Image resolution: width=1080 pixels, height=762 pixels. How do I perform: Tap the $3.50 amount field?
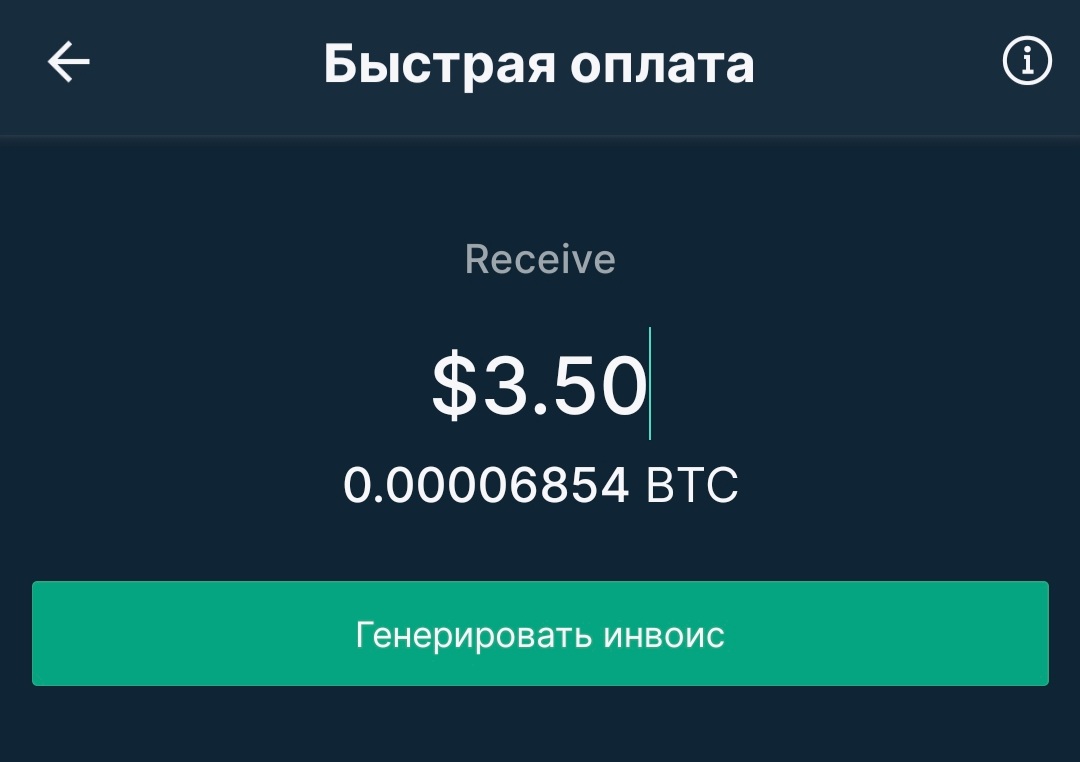tap(540, 385)
